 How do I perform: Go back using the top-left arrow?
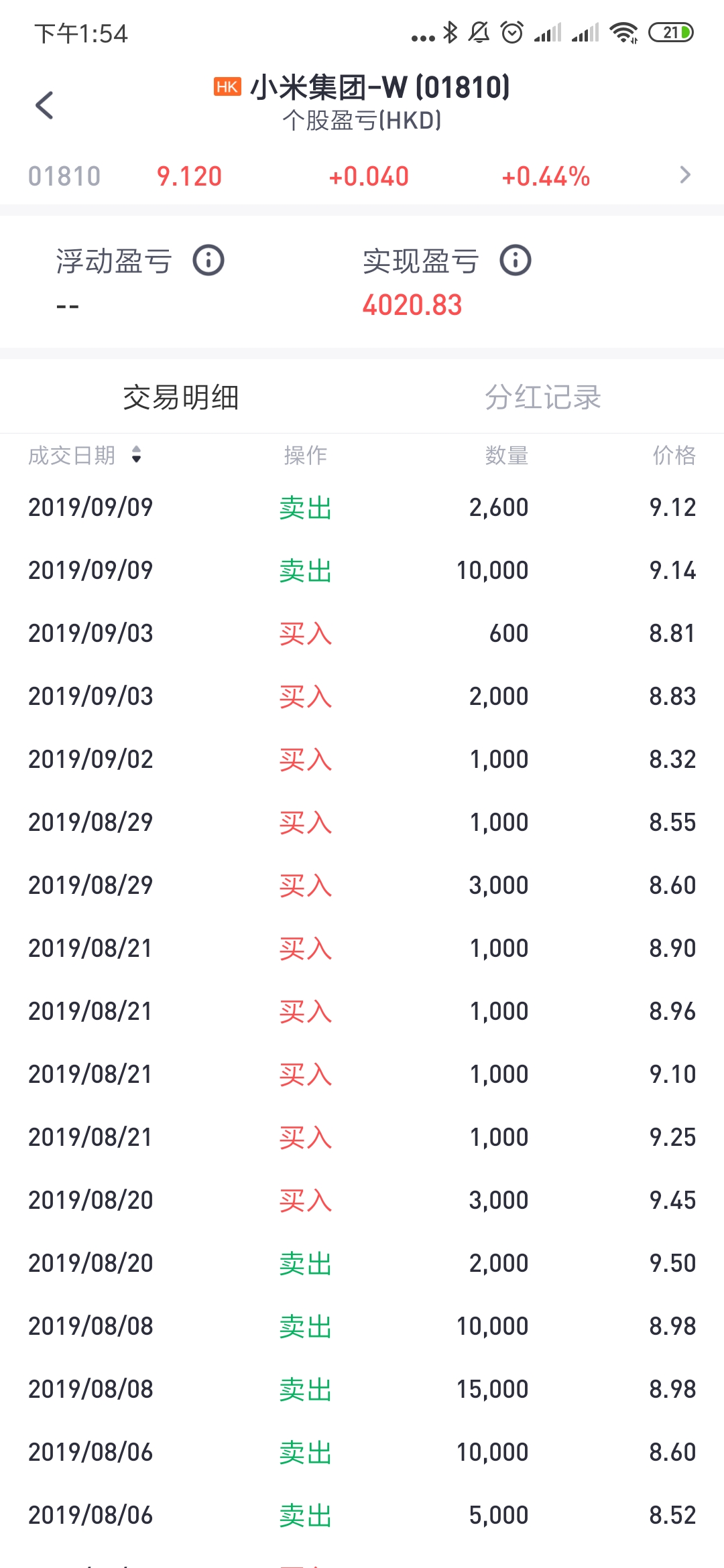[x=44, y=105]
